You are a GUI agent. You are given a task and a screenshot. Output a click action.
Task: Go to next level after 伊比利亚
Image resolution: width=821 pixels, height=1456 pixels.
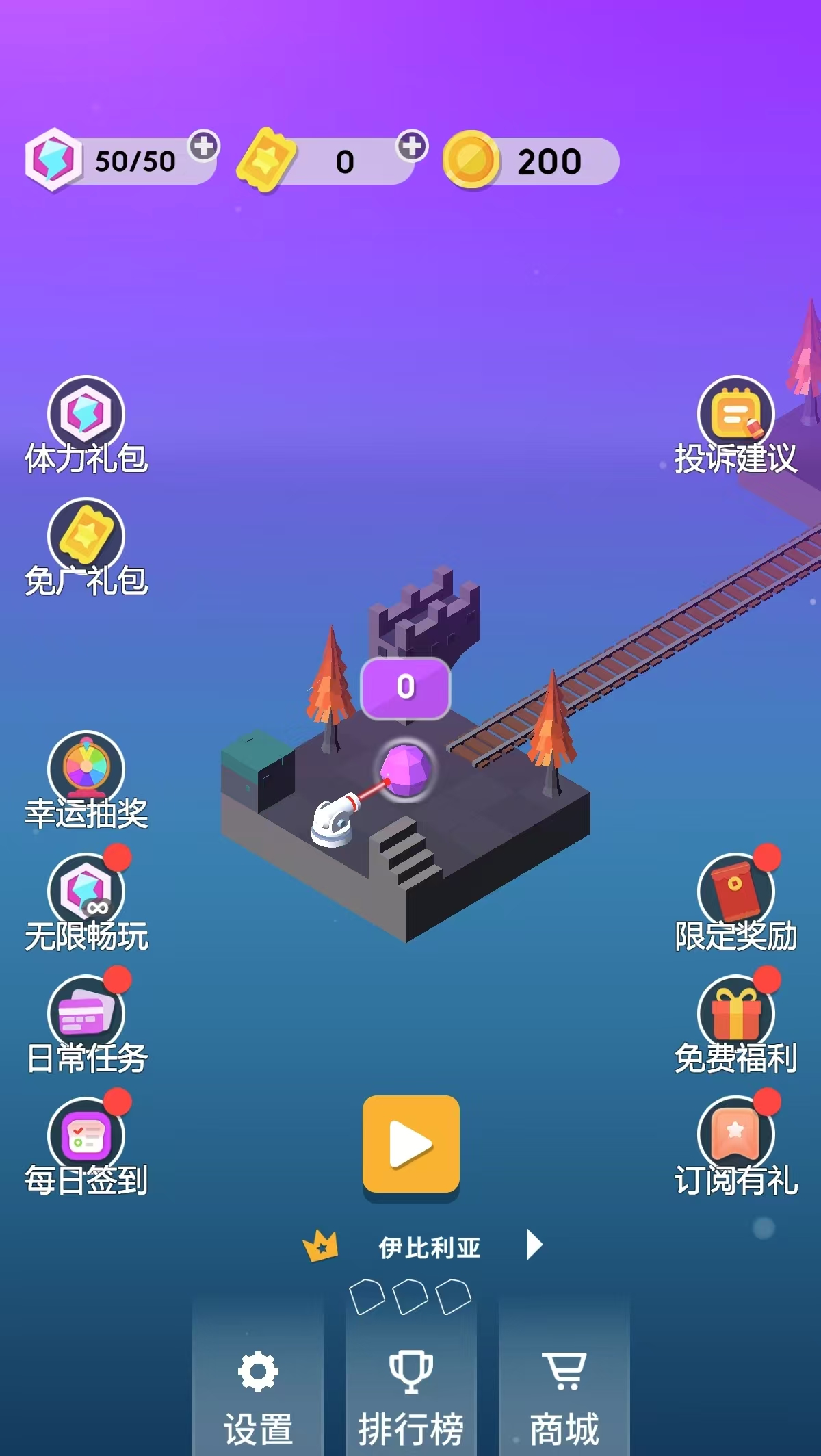click(534, 1245)
